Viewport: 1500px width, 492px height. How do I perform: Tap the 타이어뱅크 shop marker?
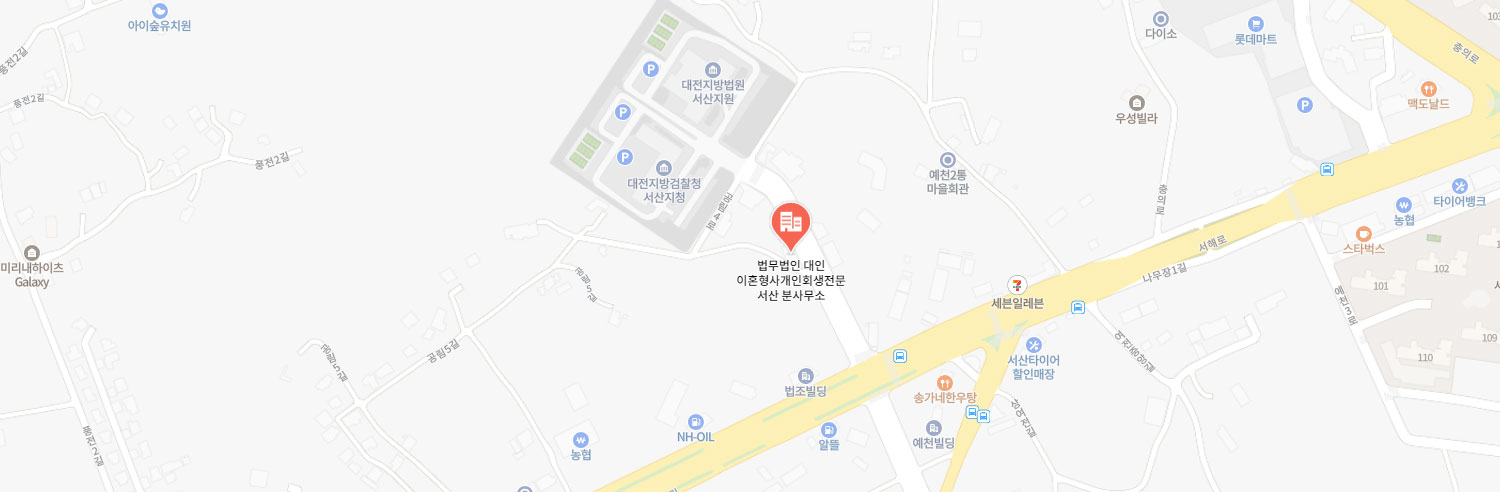click(1459, 185)
